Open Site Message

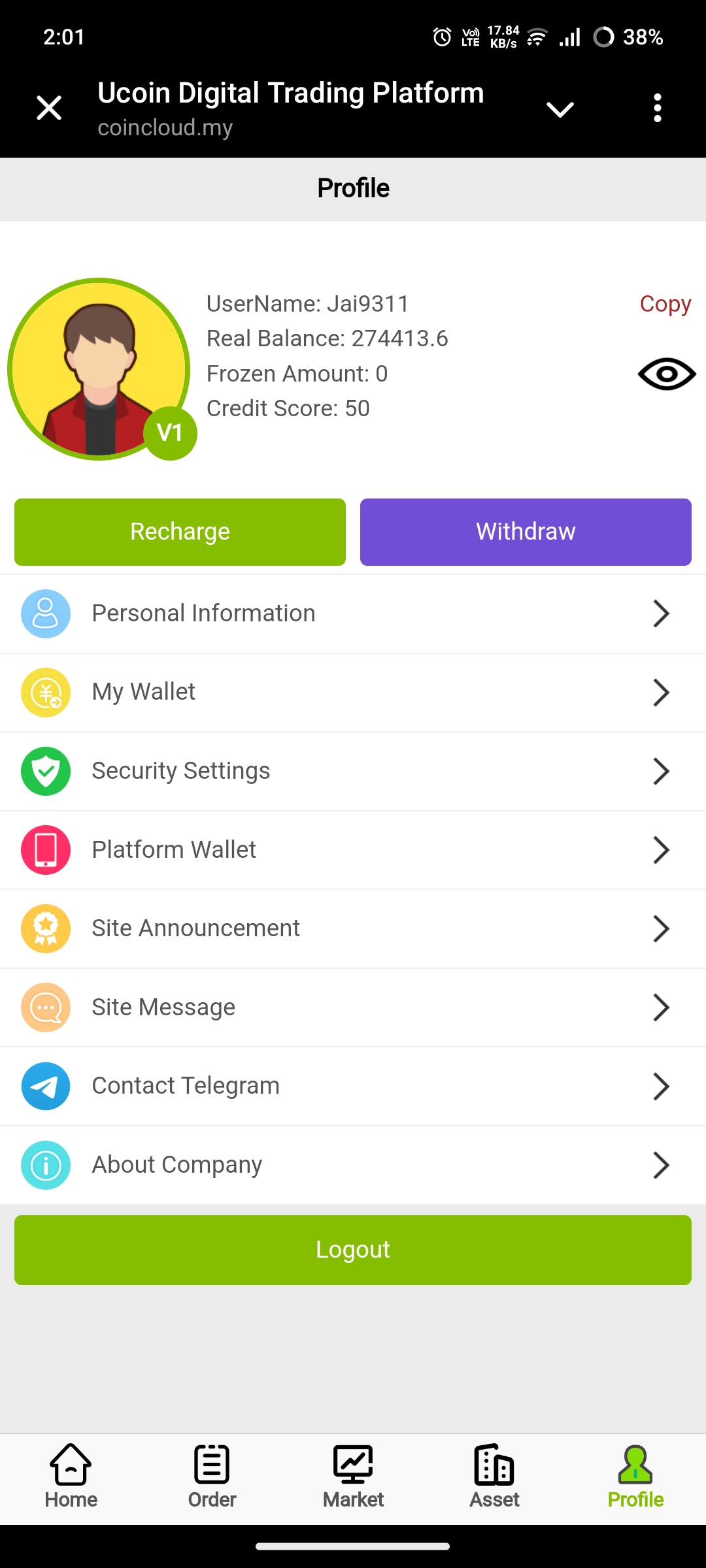coord(353,1007)
